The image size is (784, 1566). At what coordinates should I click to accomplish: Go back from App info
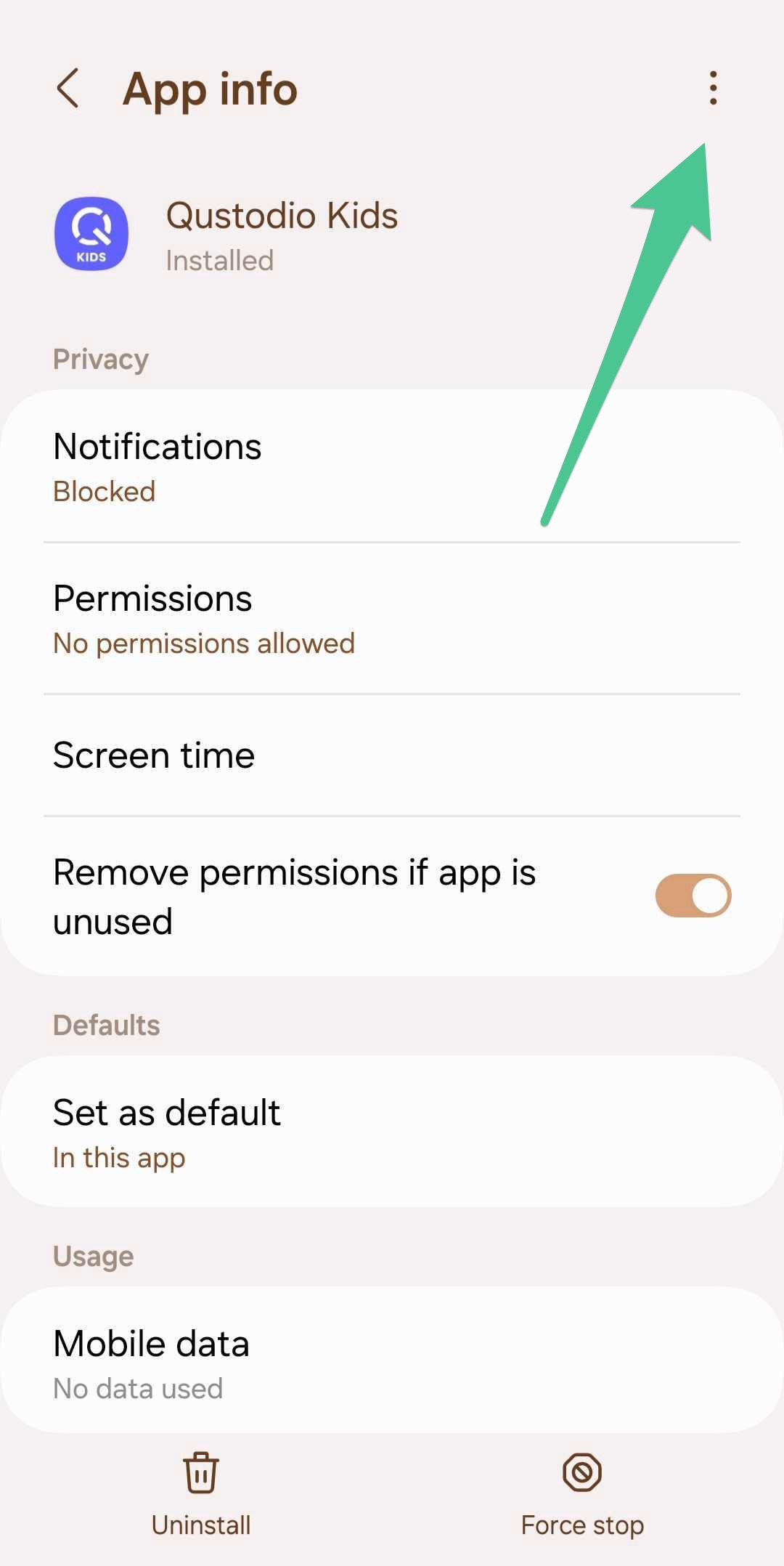pyautogui.click(x=68, y=89)
